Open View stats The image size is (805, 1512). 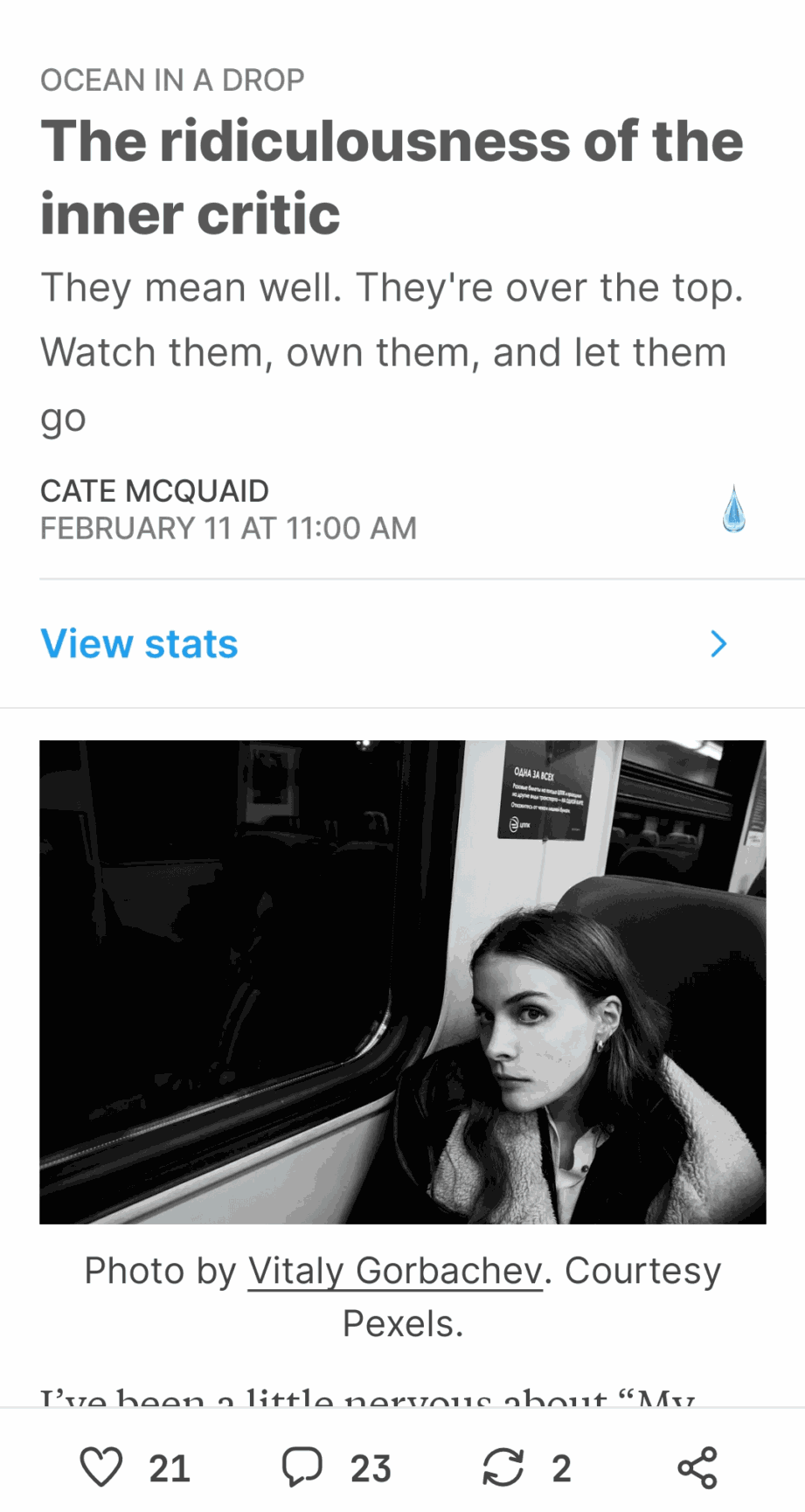[140, 644]
